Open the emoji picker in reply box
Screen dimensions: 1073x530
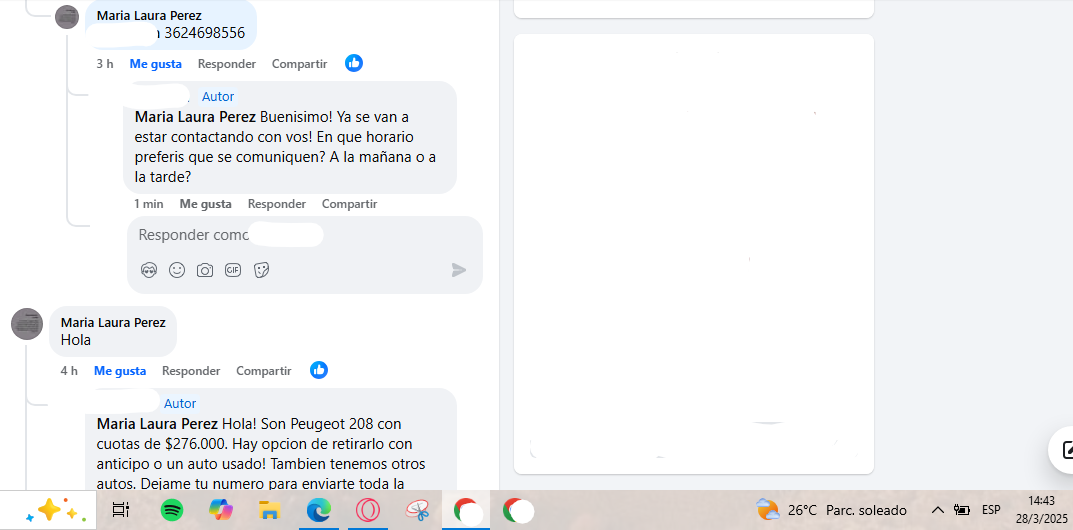pyautogui.click(x=177, y=270)
